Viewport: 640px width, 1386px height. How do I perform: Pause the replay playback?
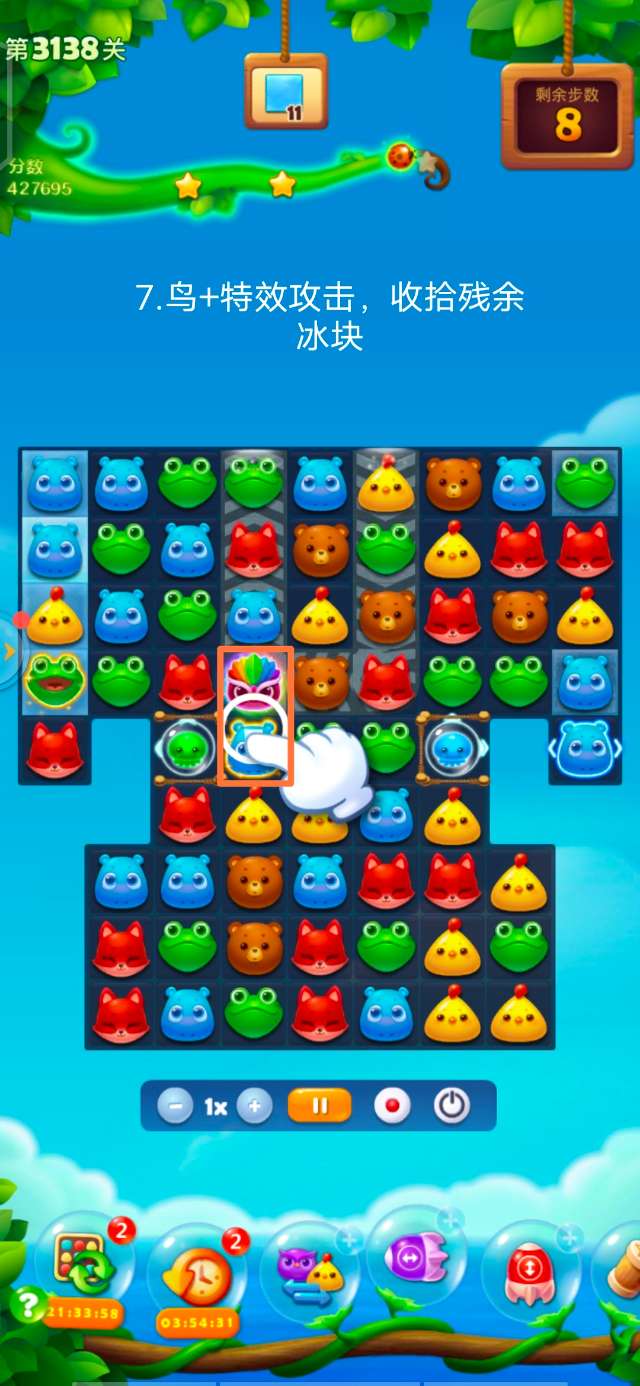click(320, 1107)
